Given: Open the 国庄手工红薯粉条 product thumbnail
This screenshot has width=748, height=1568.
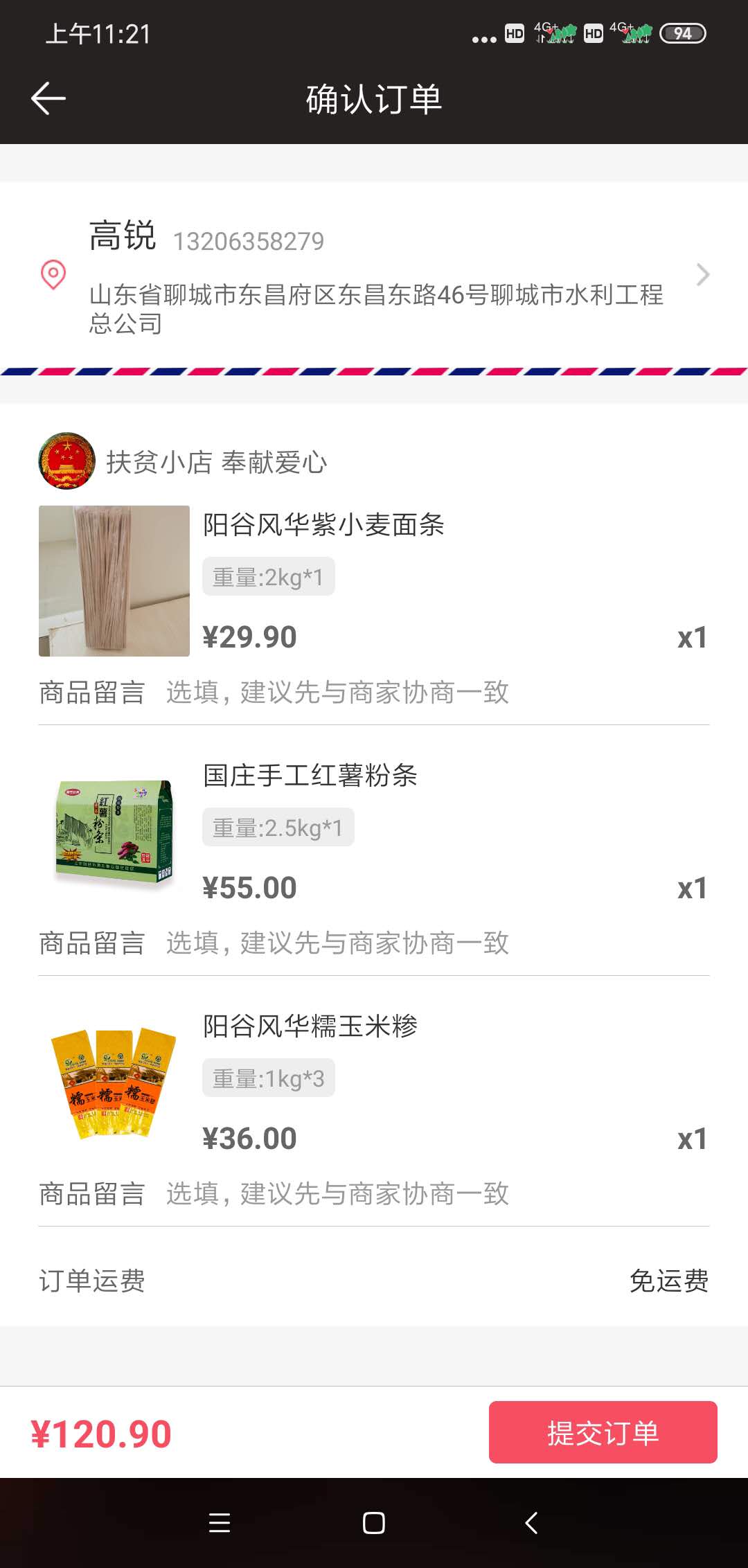Looking at the screenshot, I should 114,832.
